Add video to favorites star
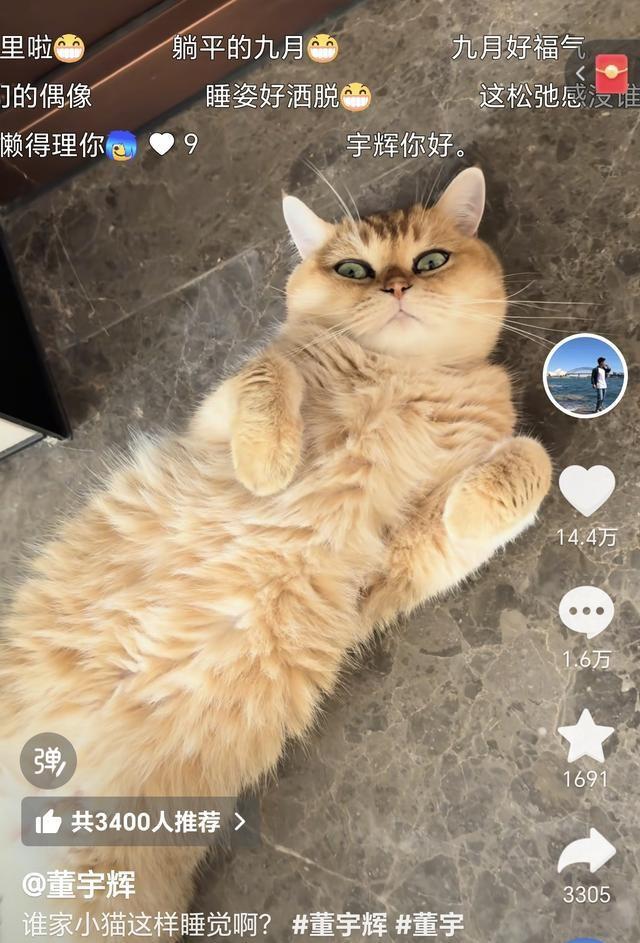This screenshot has width=640, height=943. coord(586,737)
